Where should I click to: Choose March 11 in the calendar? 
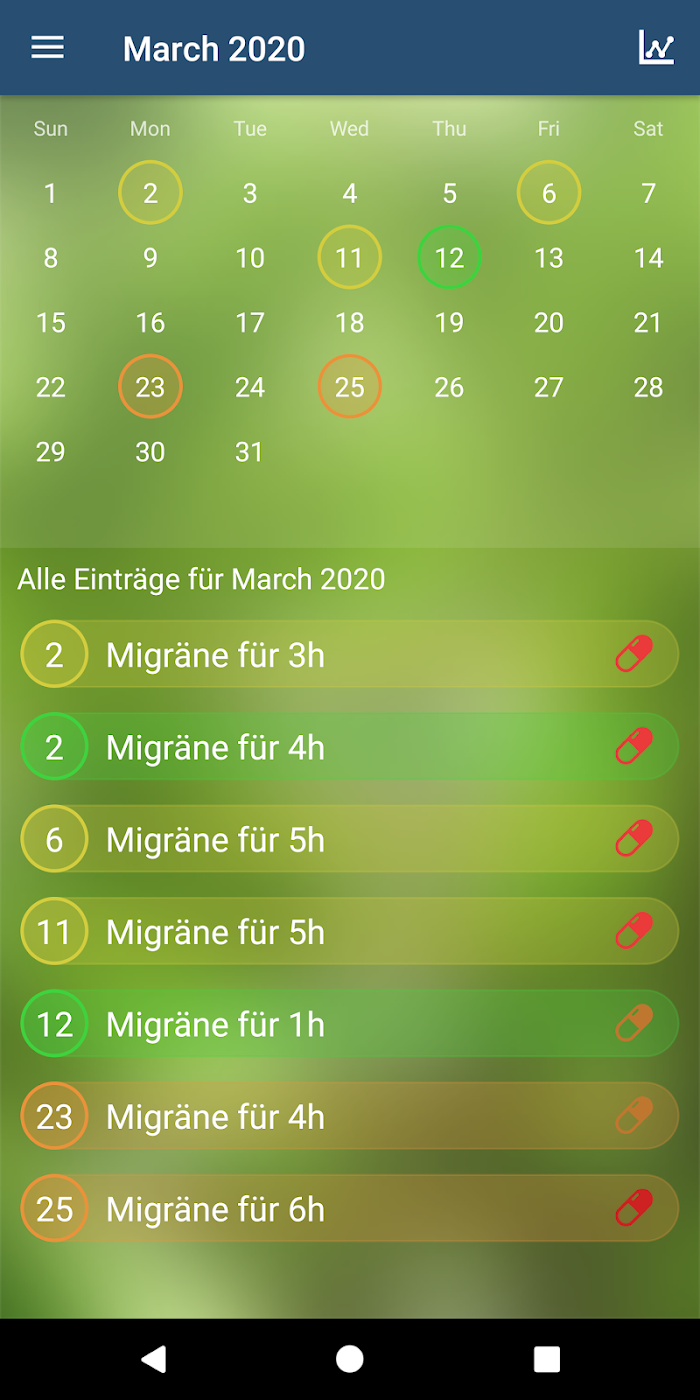[x=350, y=258]
